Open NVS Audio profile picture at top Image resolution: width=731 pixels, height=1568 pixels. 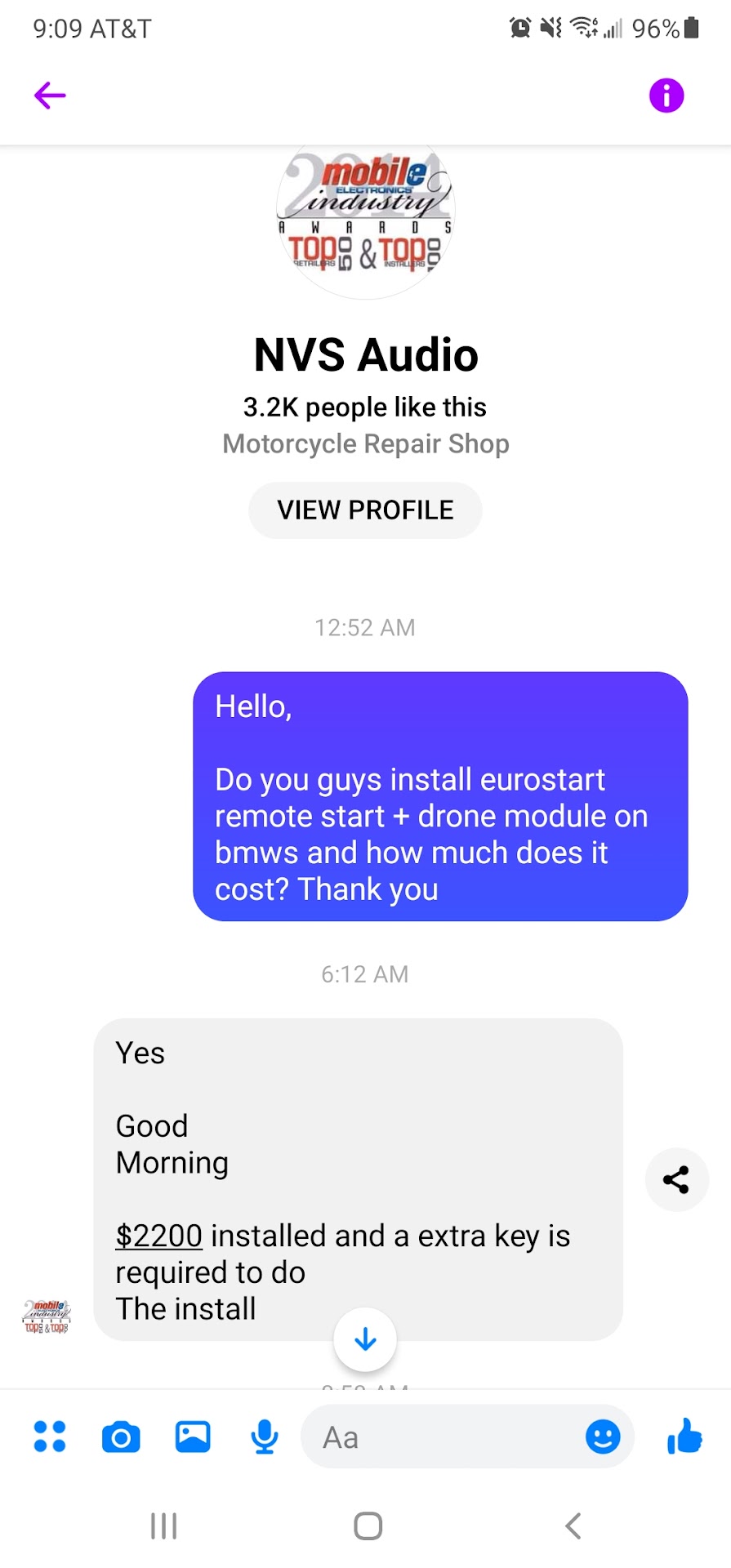(365, 220)
